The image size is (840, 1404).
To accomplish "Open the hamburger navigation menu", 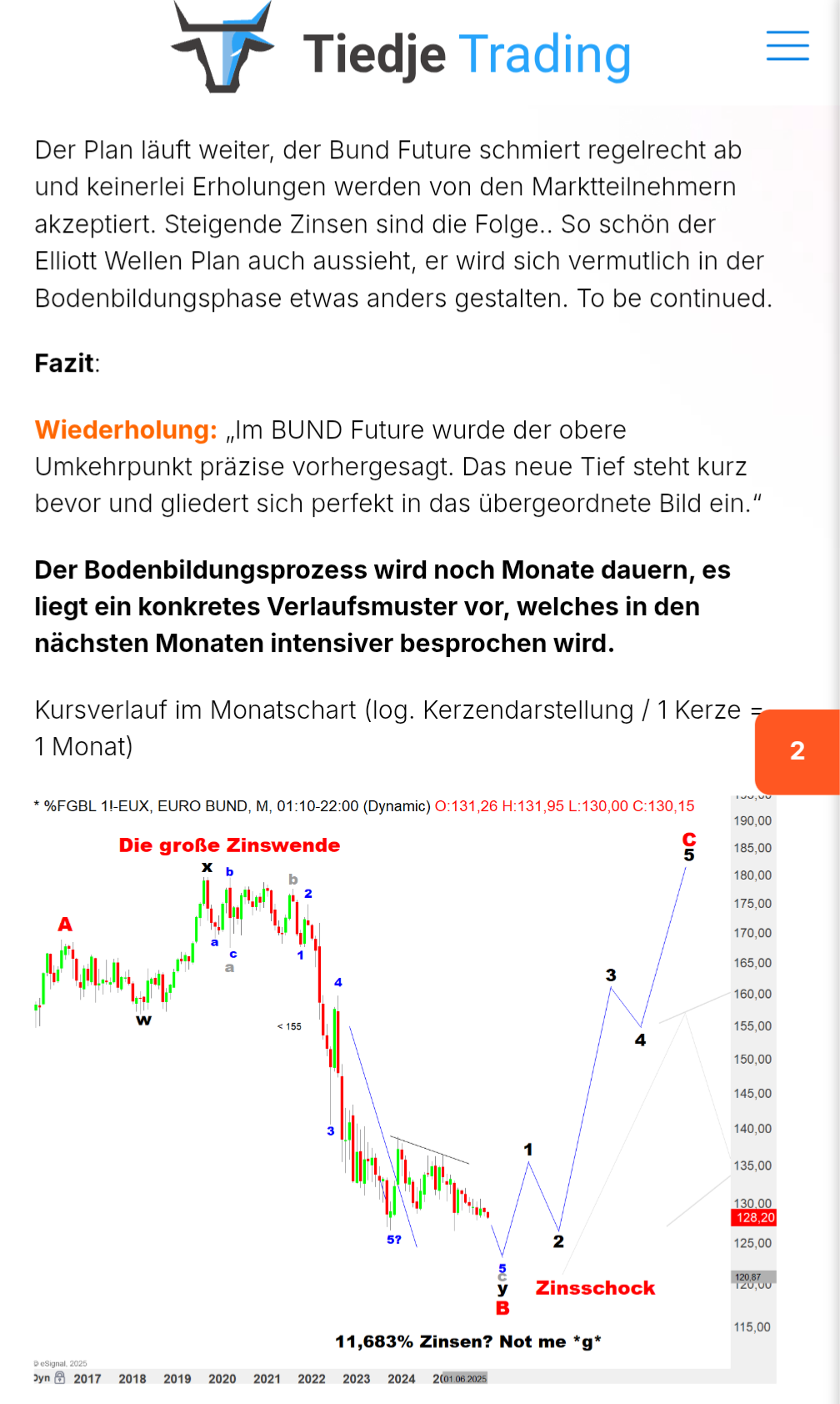I will pos(787,46).
